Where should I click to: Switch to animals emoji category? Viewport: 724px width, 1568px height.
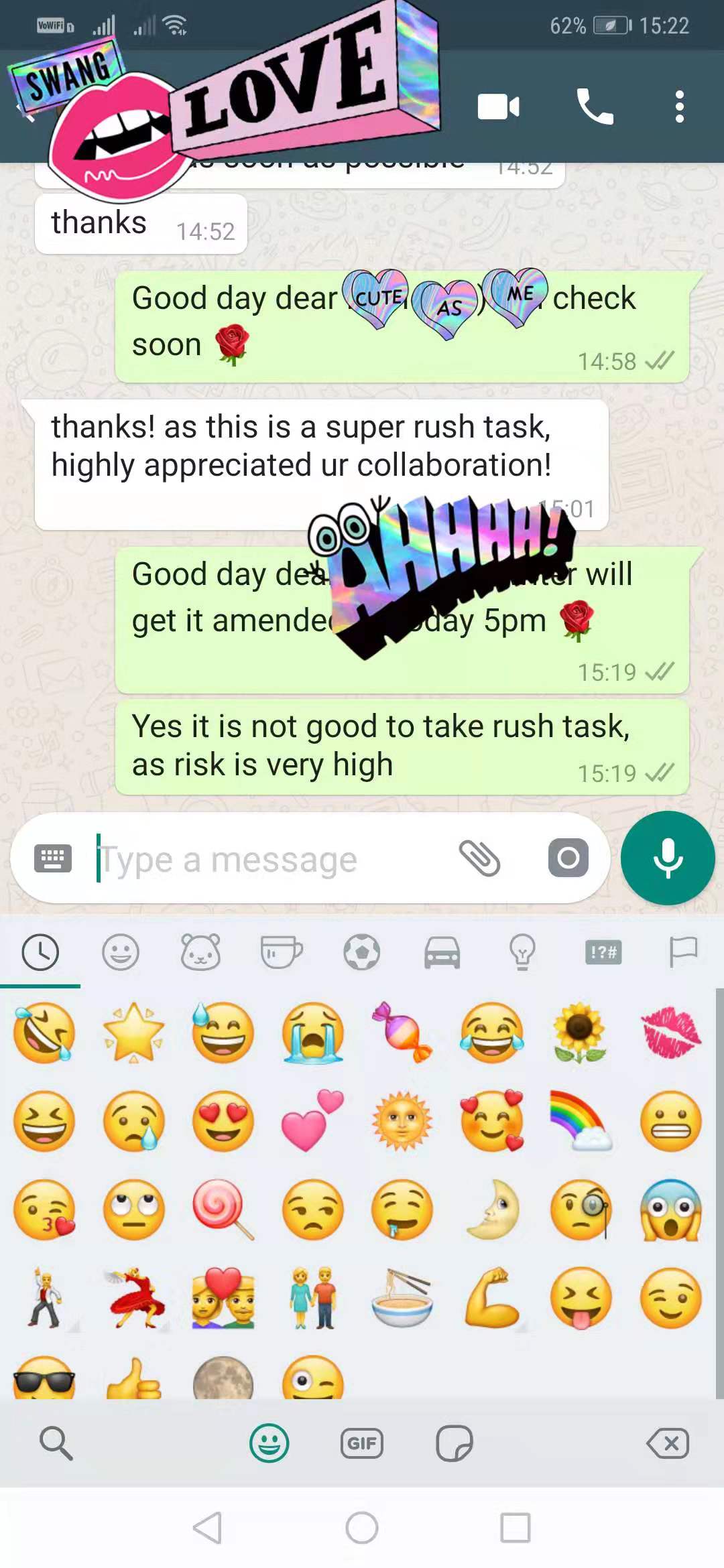200,952
